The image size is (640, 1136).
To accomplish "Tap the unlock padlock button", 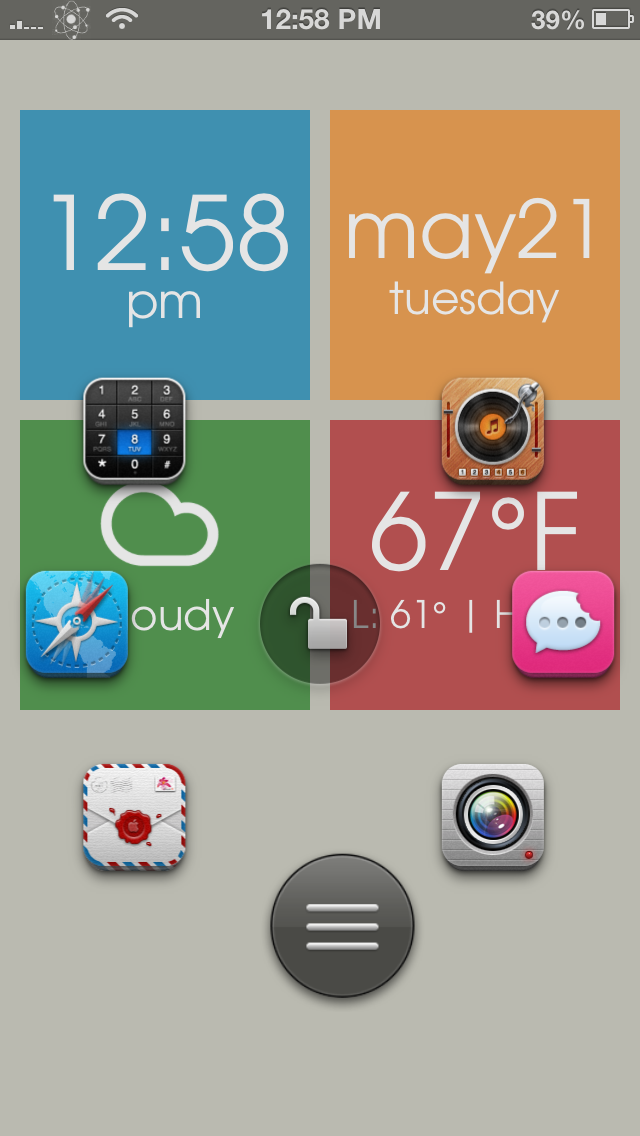I will tap(320, 625).
